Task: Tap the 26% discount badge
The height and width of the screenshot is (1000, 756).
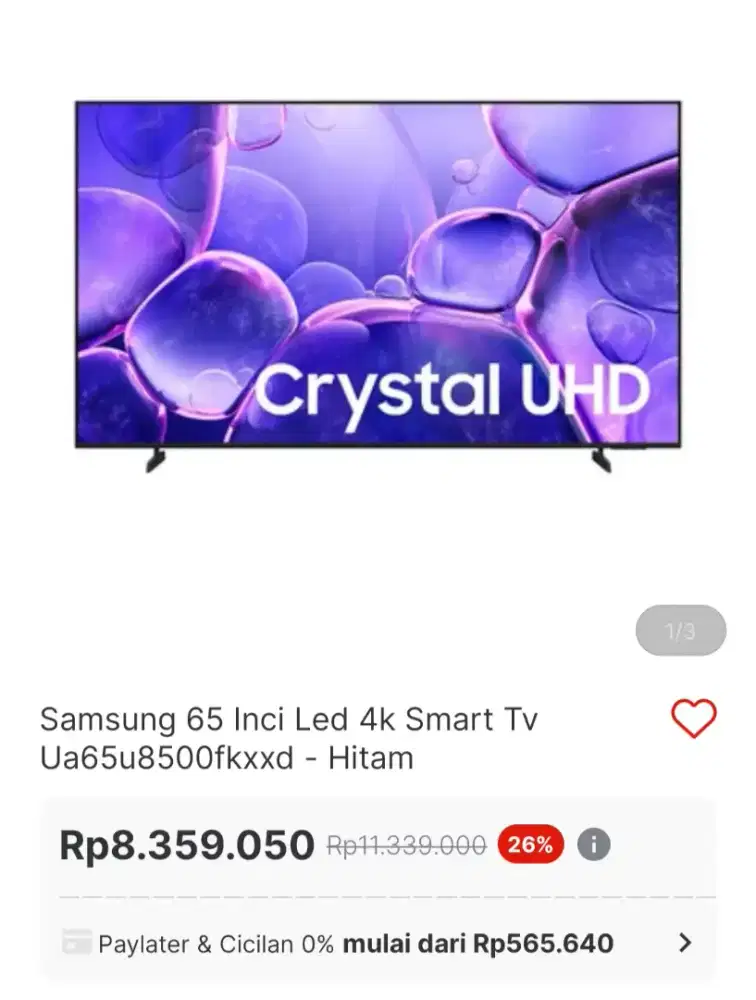Action: 532,845
